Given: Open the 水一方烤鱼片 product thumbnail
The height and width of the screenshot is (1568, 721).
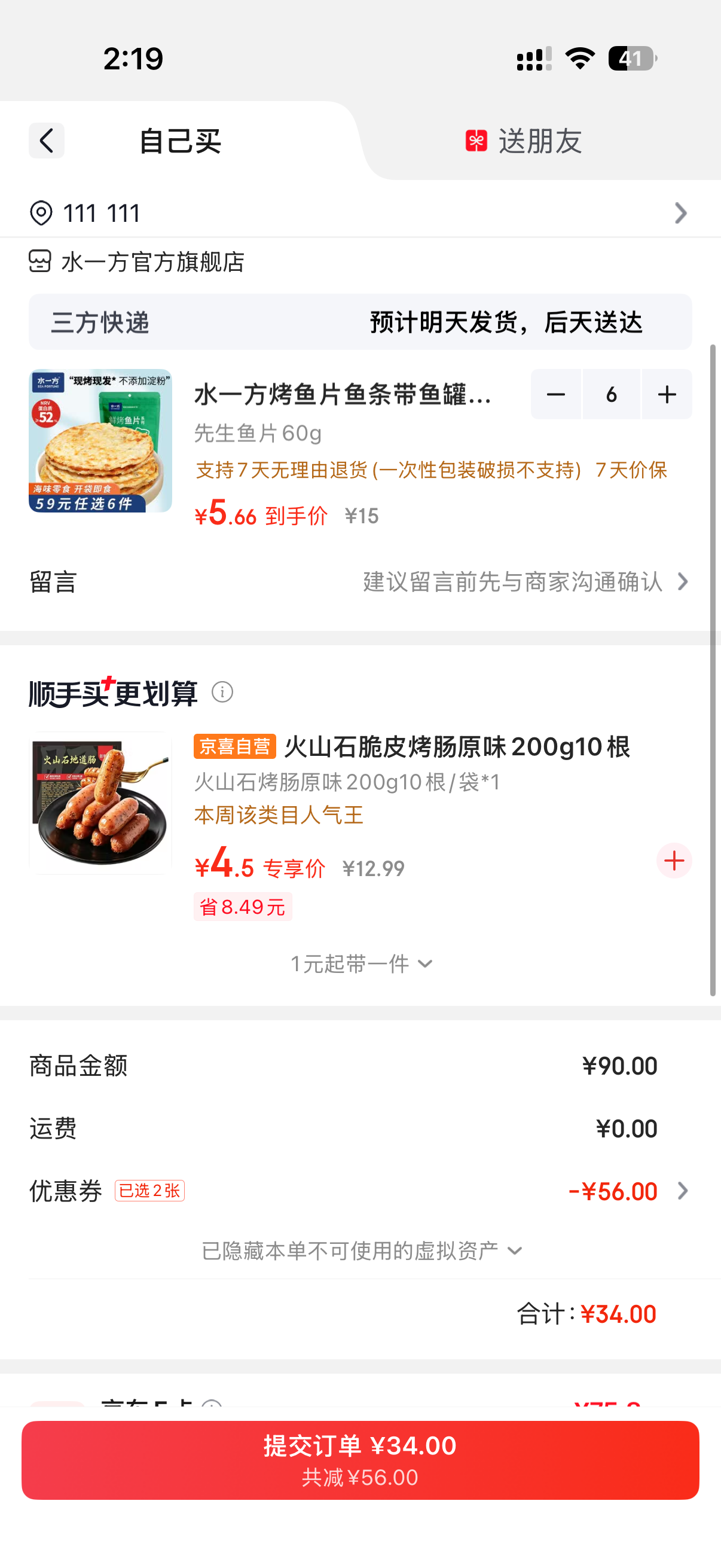Looking at the screenshot, I should tap(100, 441).
